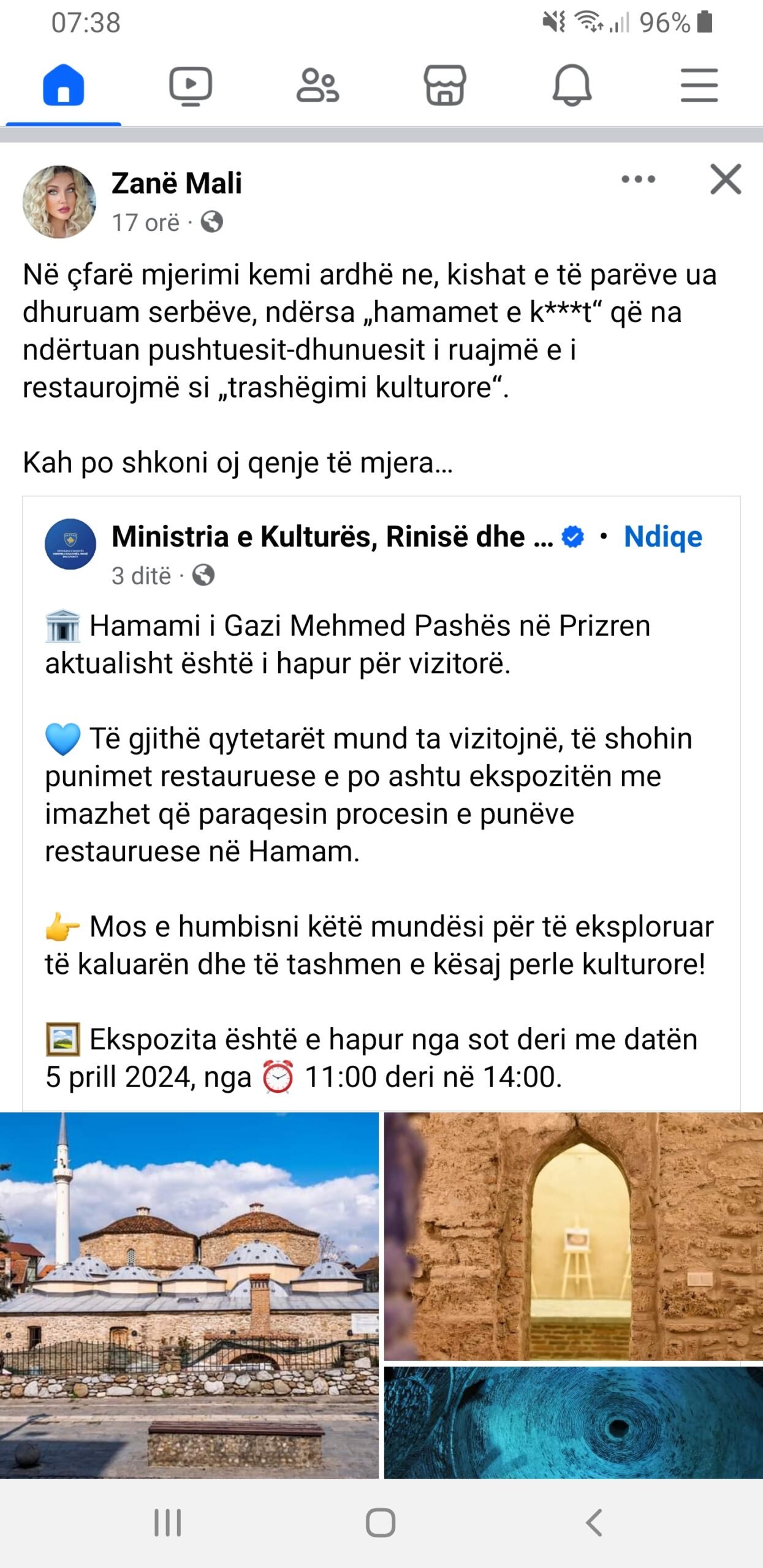The width and height of the screenshot is (763, 1568).
Task: Show recent apps from the navigation bar
Action: pos(167,1523)
